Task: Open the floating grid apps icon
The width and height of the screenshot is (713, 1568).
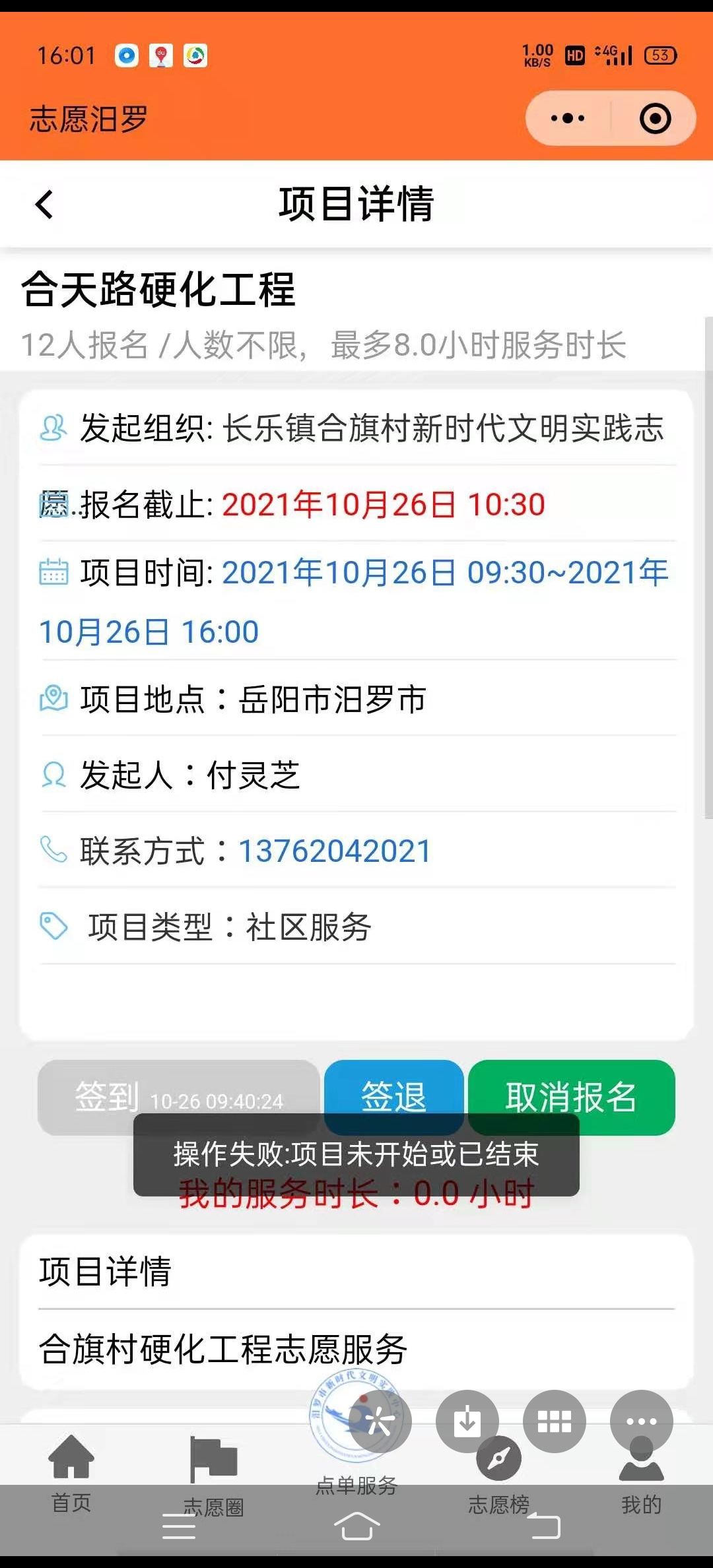Action: click(554, 1421)
